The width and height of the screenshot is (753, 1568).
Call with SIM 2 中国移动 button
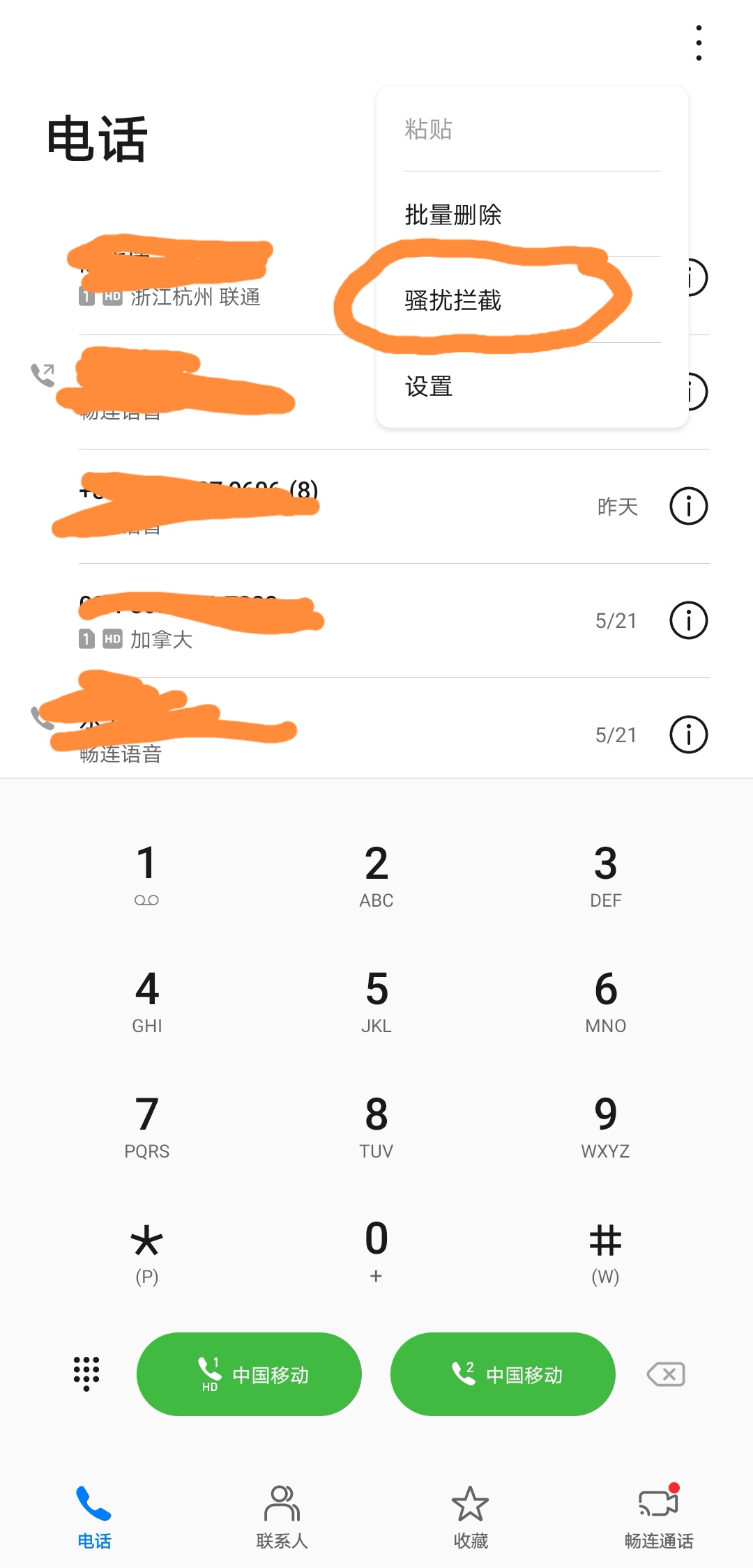(x=503, y=1374)
